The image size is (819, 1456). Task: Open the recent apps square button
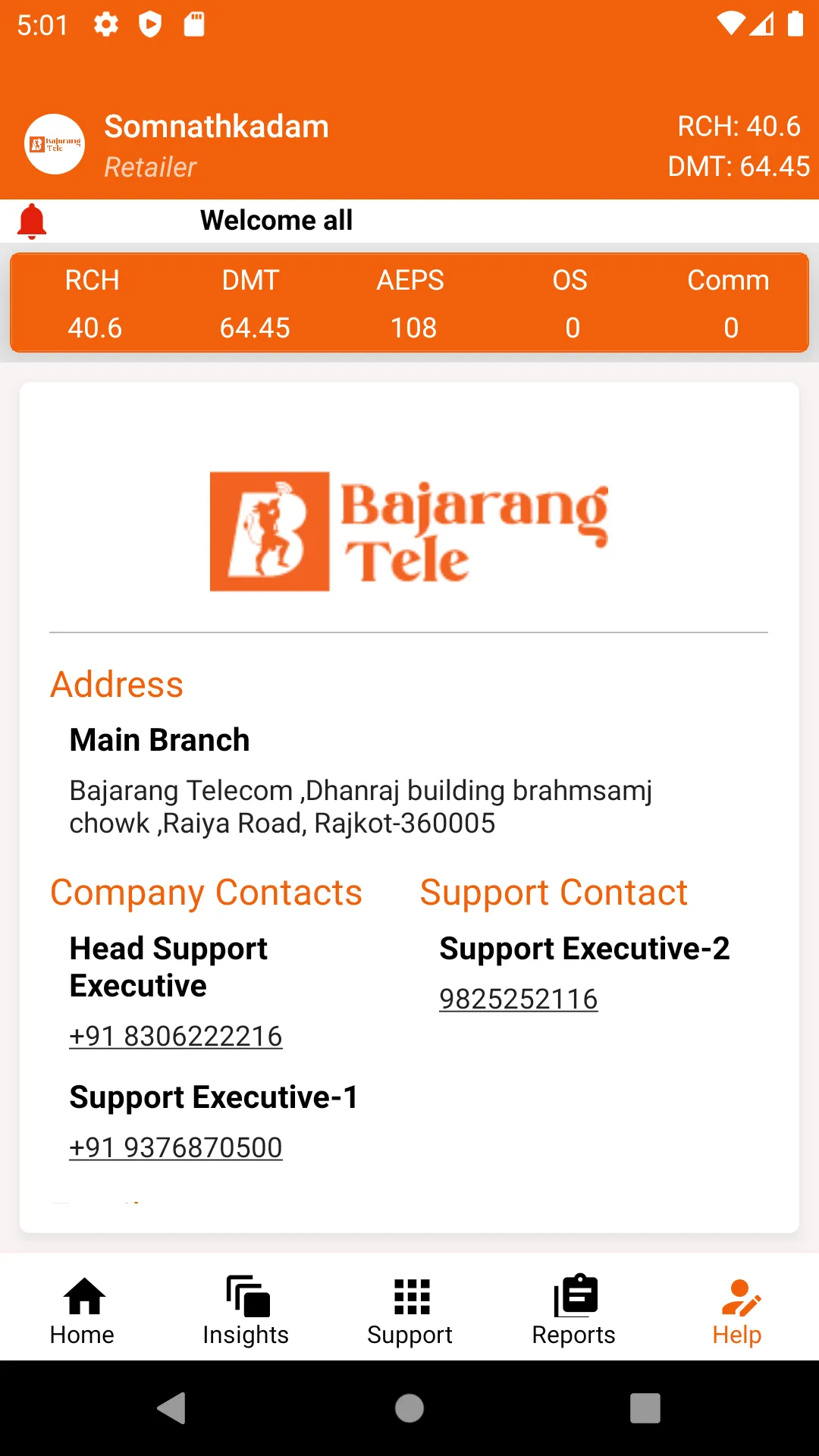pyautogui.click(x=645, y=1408)
